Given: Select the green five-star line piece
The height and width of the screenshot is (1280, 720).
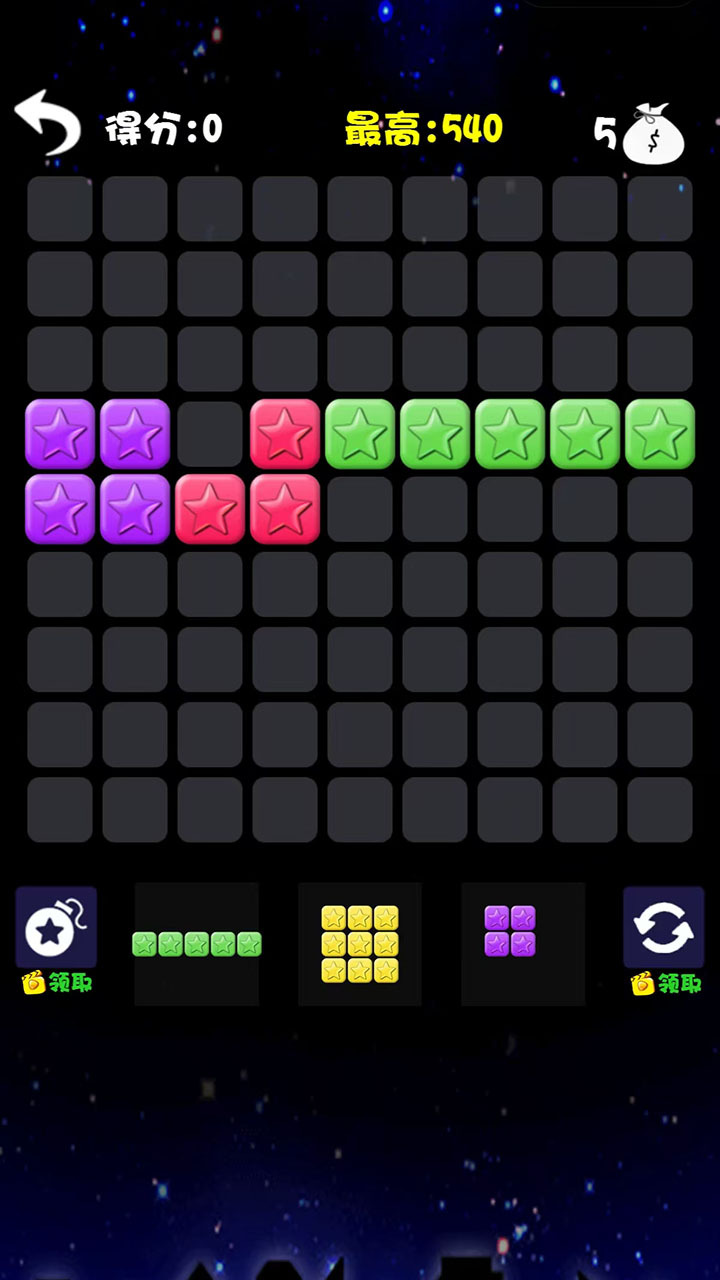Looking at the screenshot, I should click(x=197, y=944).
